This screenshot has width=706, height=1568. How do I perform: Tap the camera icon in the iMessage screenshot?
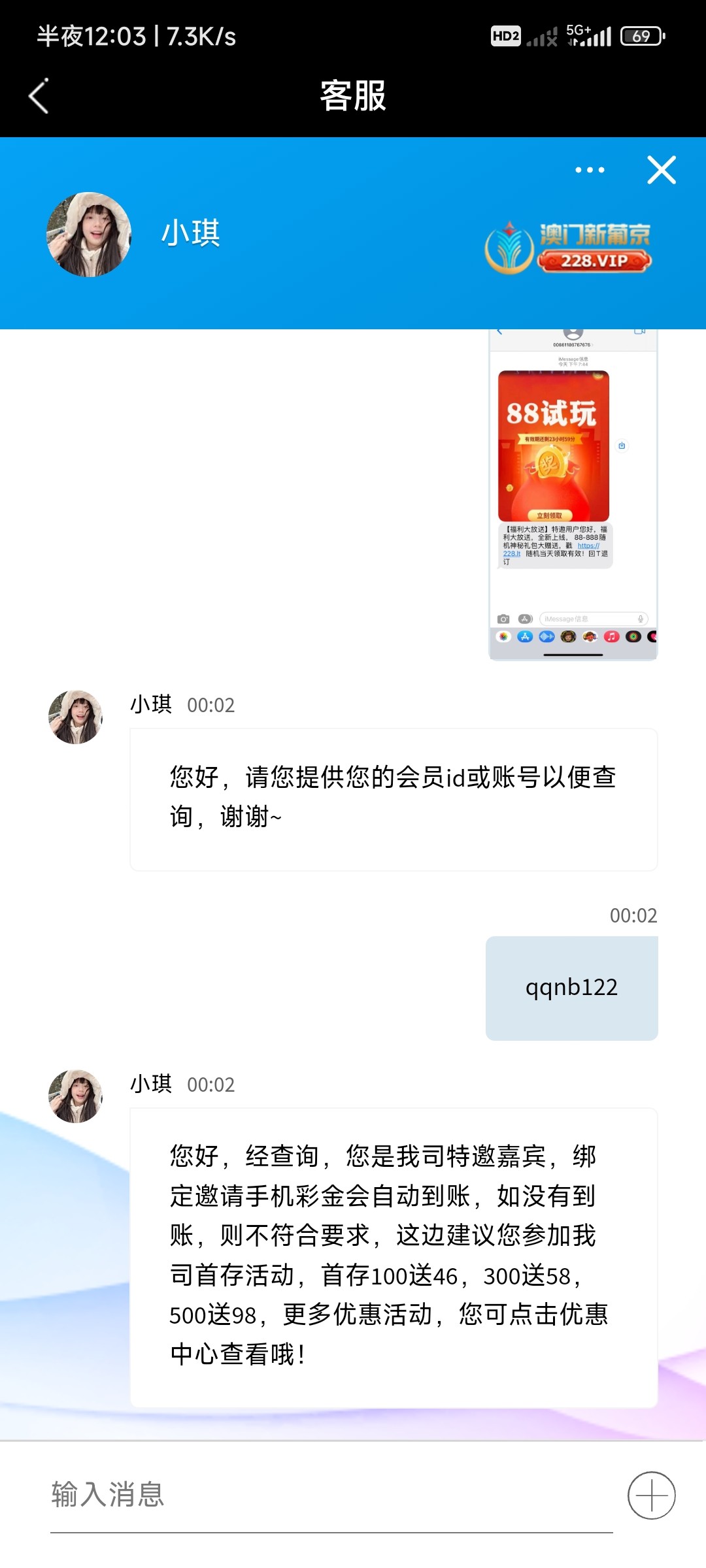click(503, 619)
